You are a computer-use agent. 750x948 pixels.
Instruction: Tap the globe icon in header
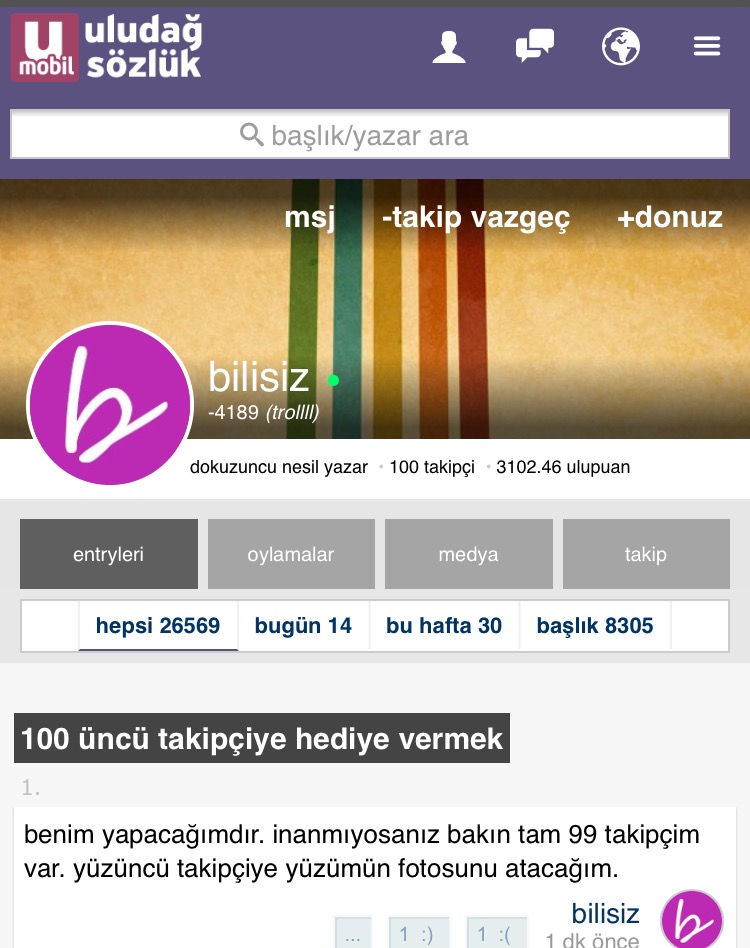[621, 47]
